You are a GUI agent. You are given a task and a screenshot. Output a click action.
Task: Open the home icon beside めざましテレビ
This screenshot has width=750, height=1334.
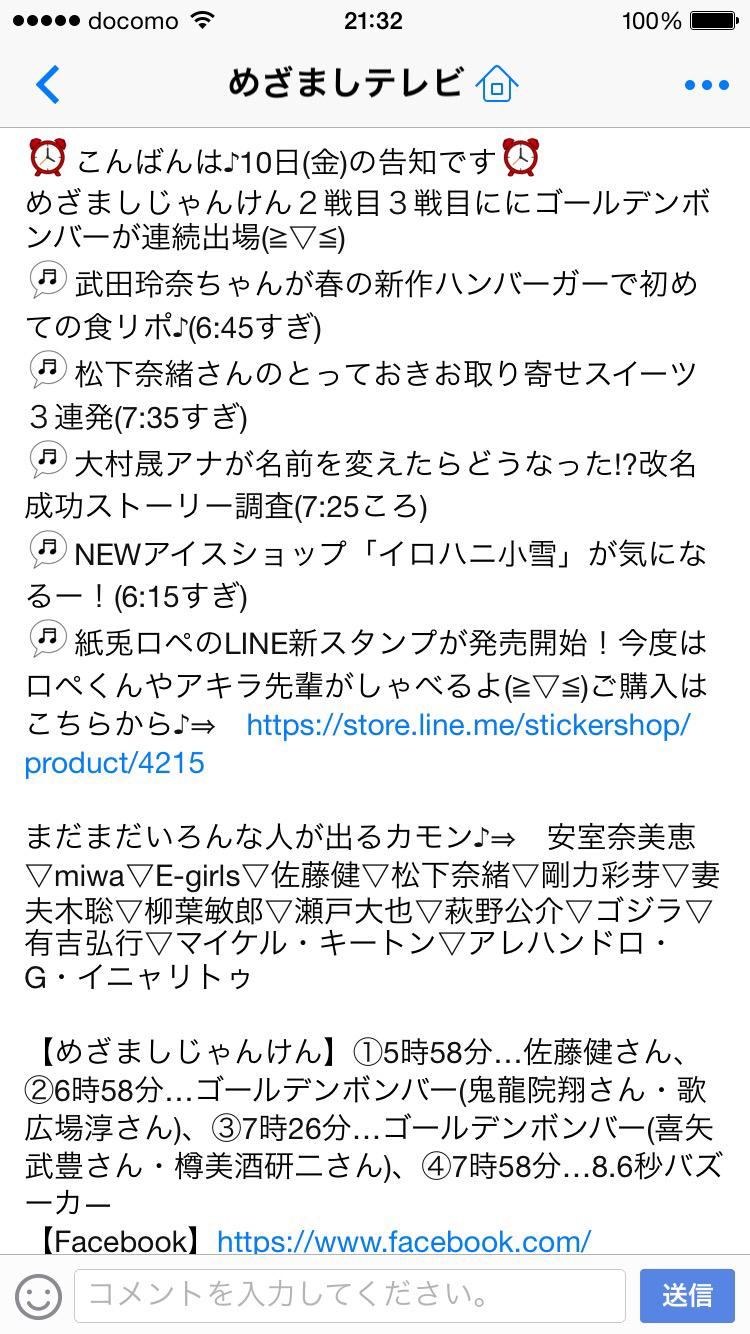[x=495, y=84]
